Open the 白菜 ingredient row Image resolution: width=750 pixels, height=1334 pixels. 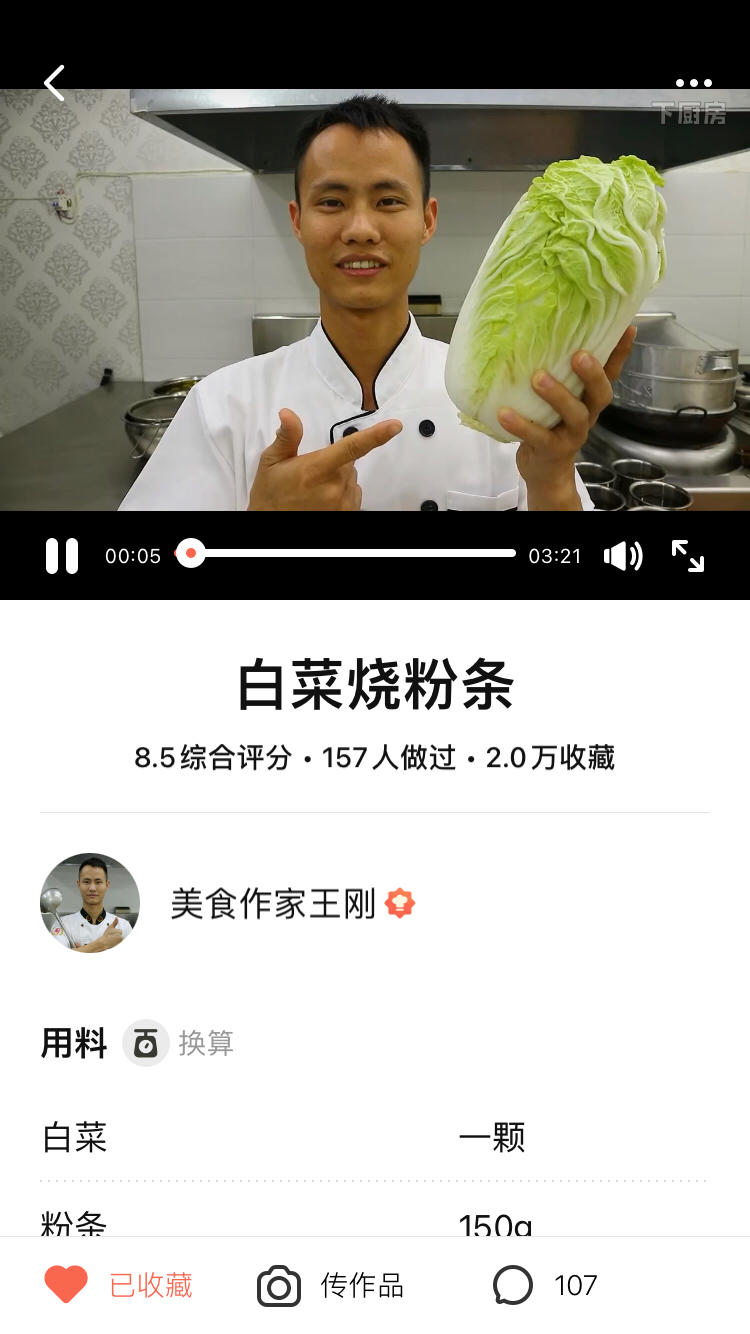coord(374,1137)
